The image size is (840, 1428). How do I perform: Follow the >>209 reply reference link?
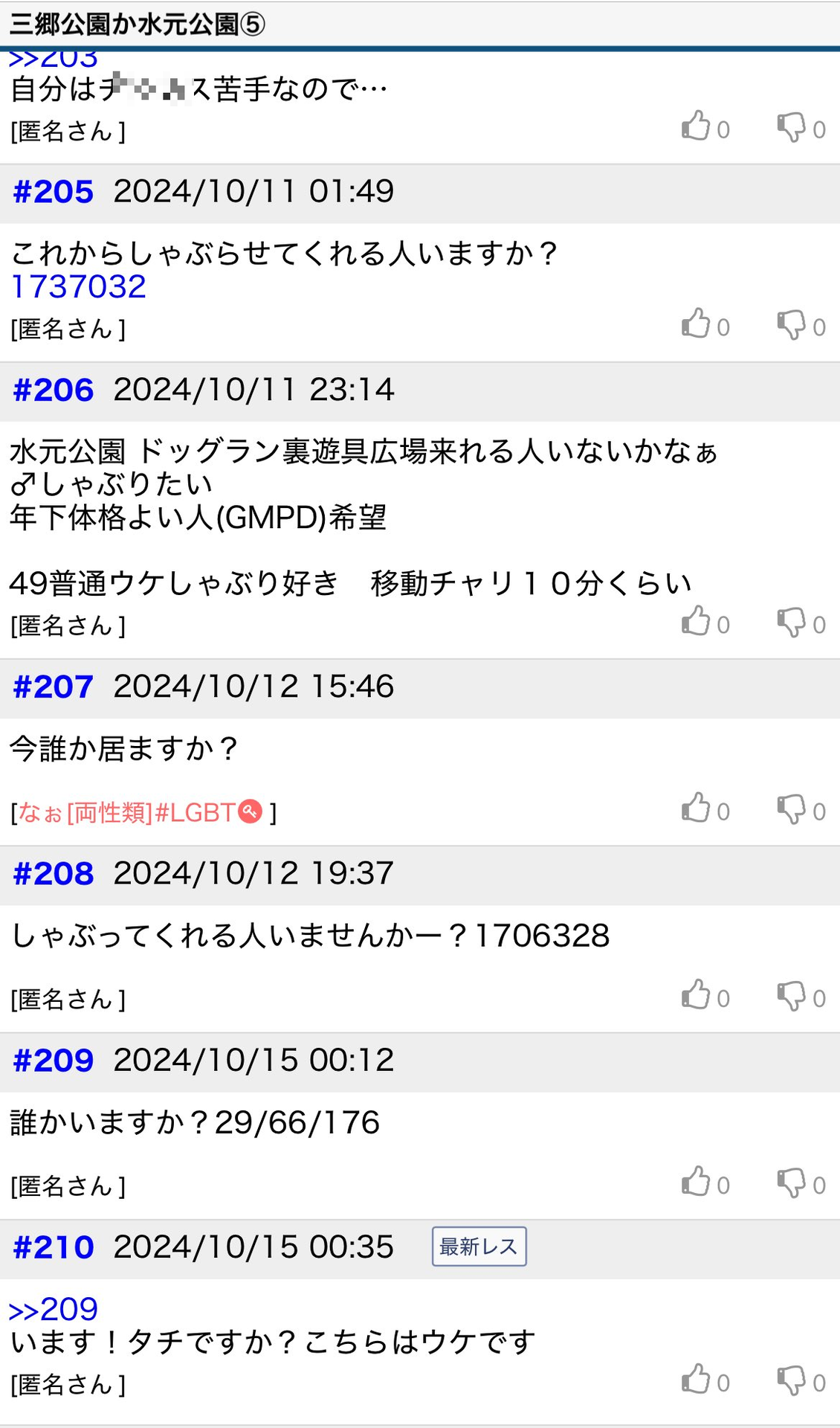[53, 1309]
